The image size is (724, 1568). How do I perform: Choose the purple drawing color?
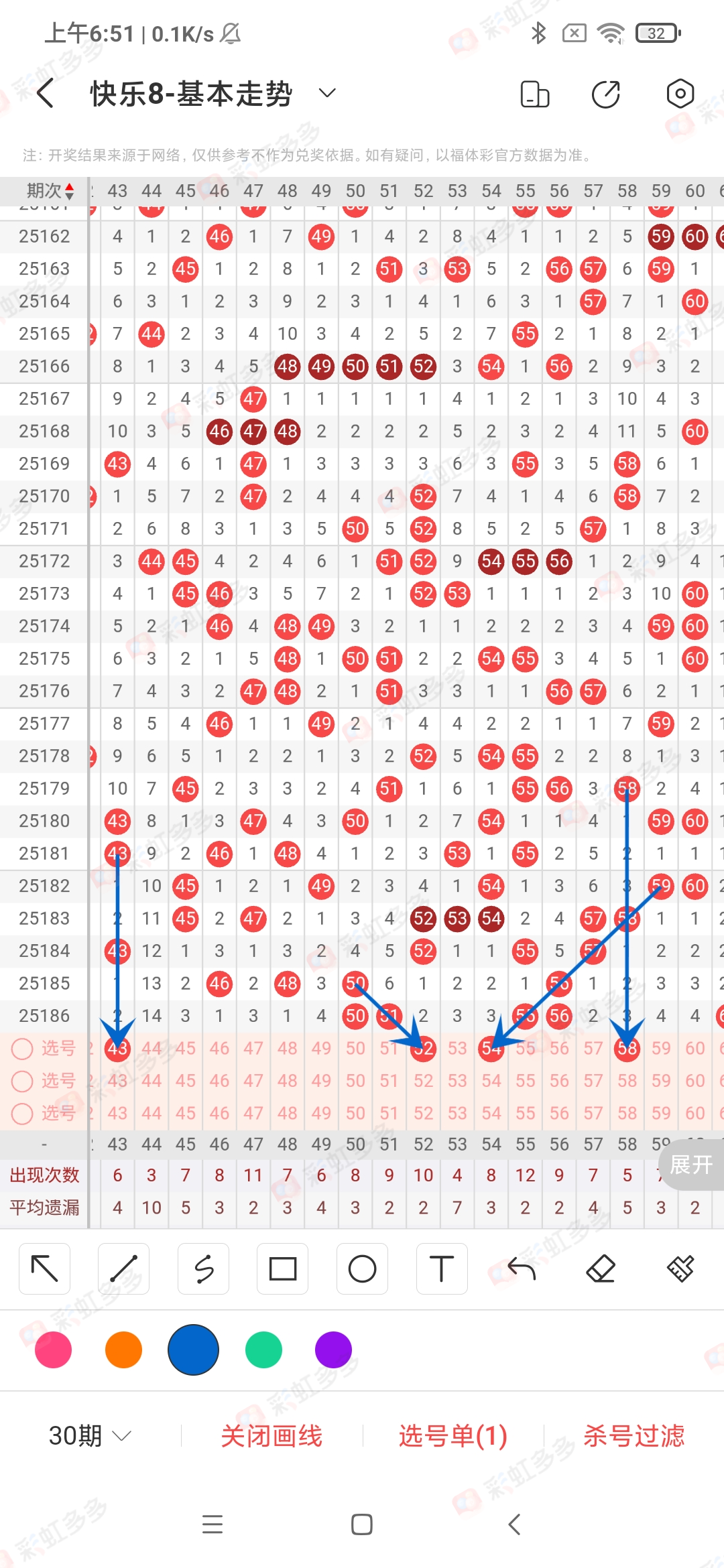(x=333, y=1350)
